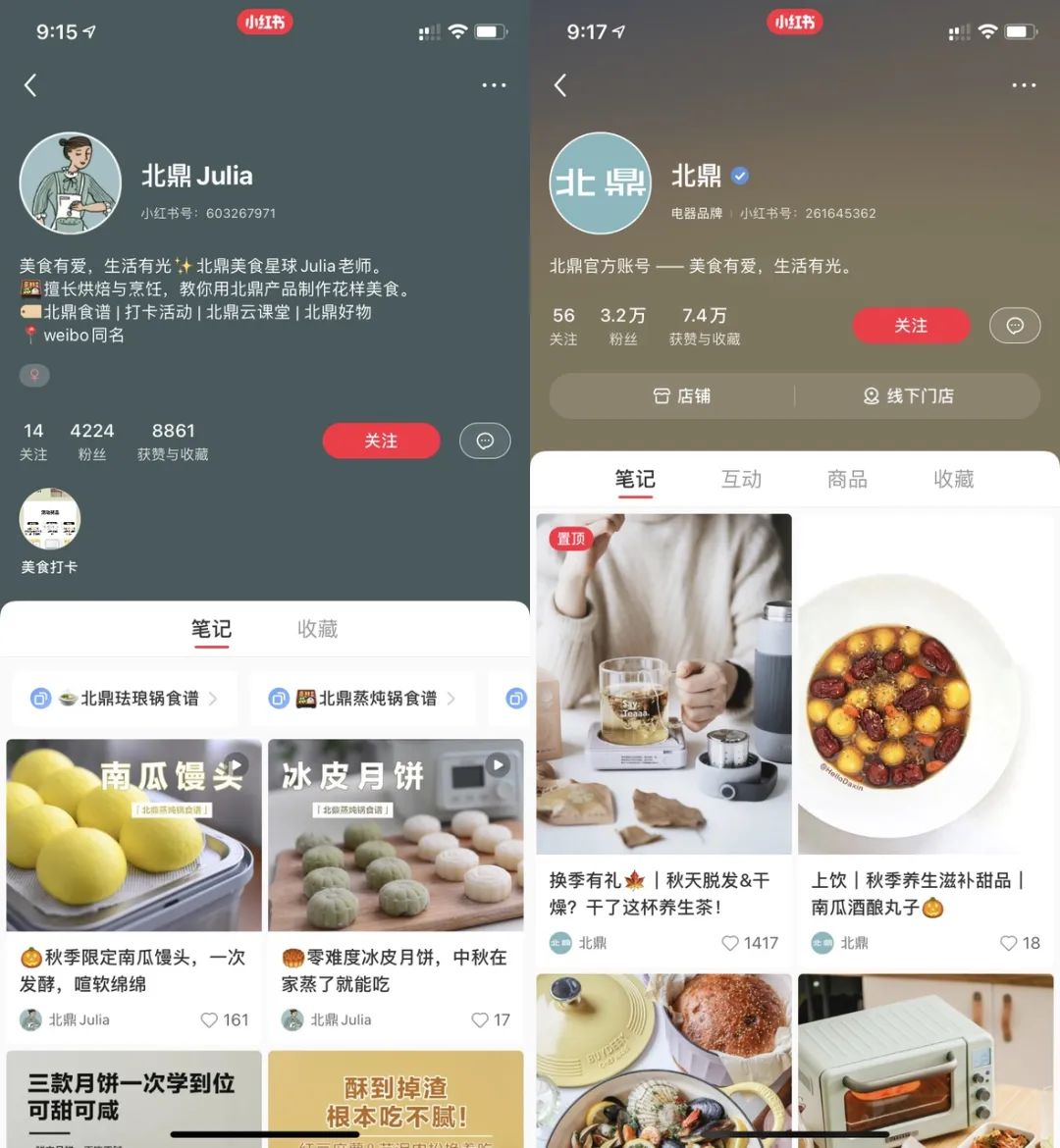Image resolution: width=1060 pixels, height=1148 pixels.
Task: Open the 店铺 store button
Action: (682, 396)
